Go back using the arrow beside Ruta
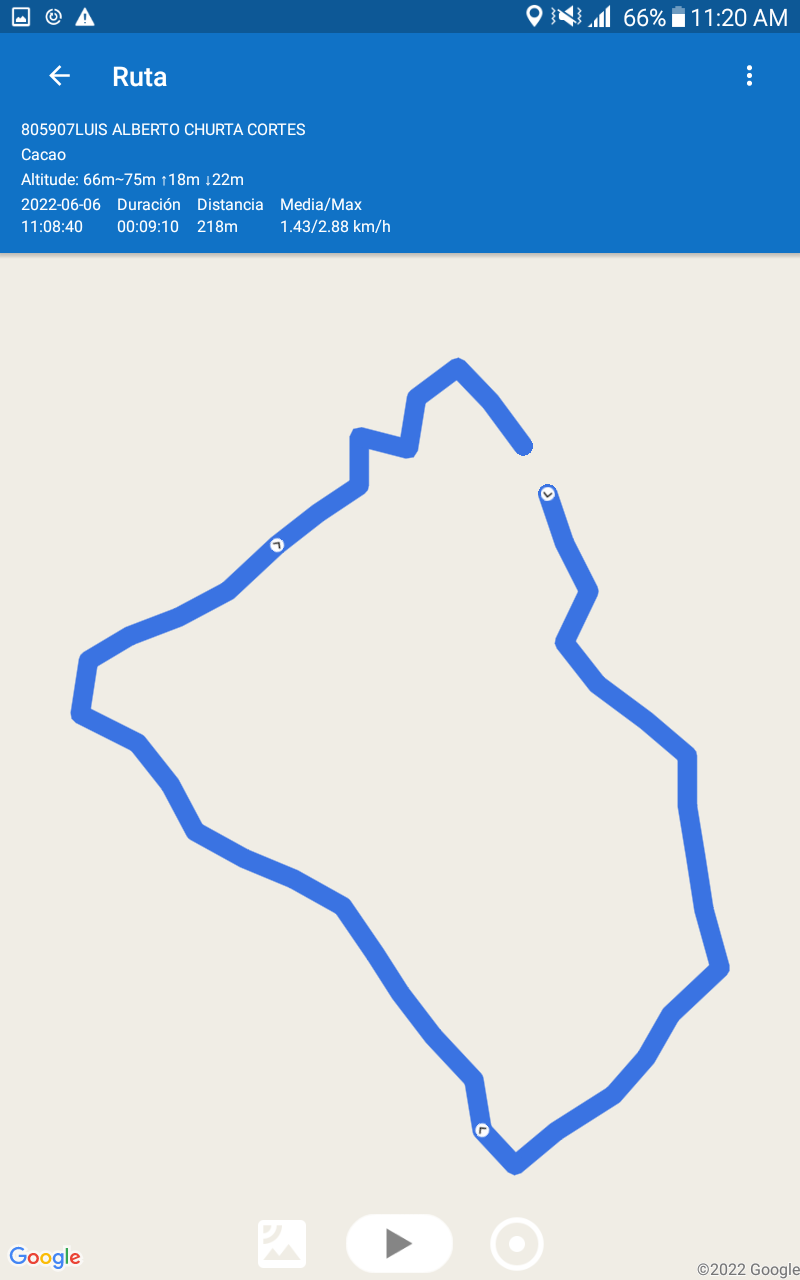This screenshot has height=1280, width=800. click(x=60, y=76)
